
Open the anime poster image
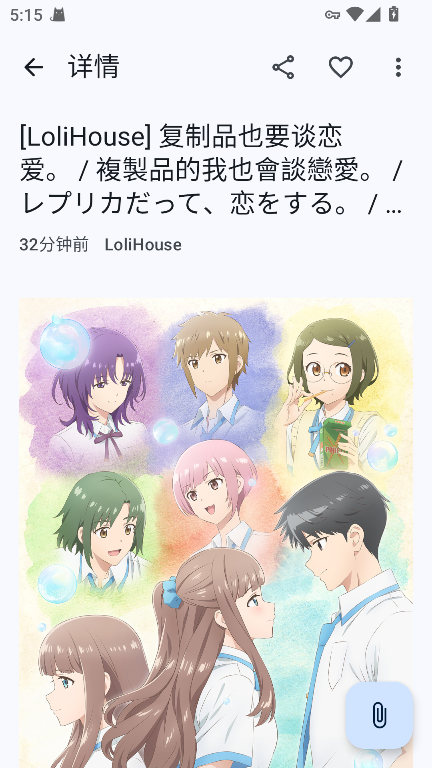(216, 533)
